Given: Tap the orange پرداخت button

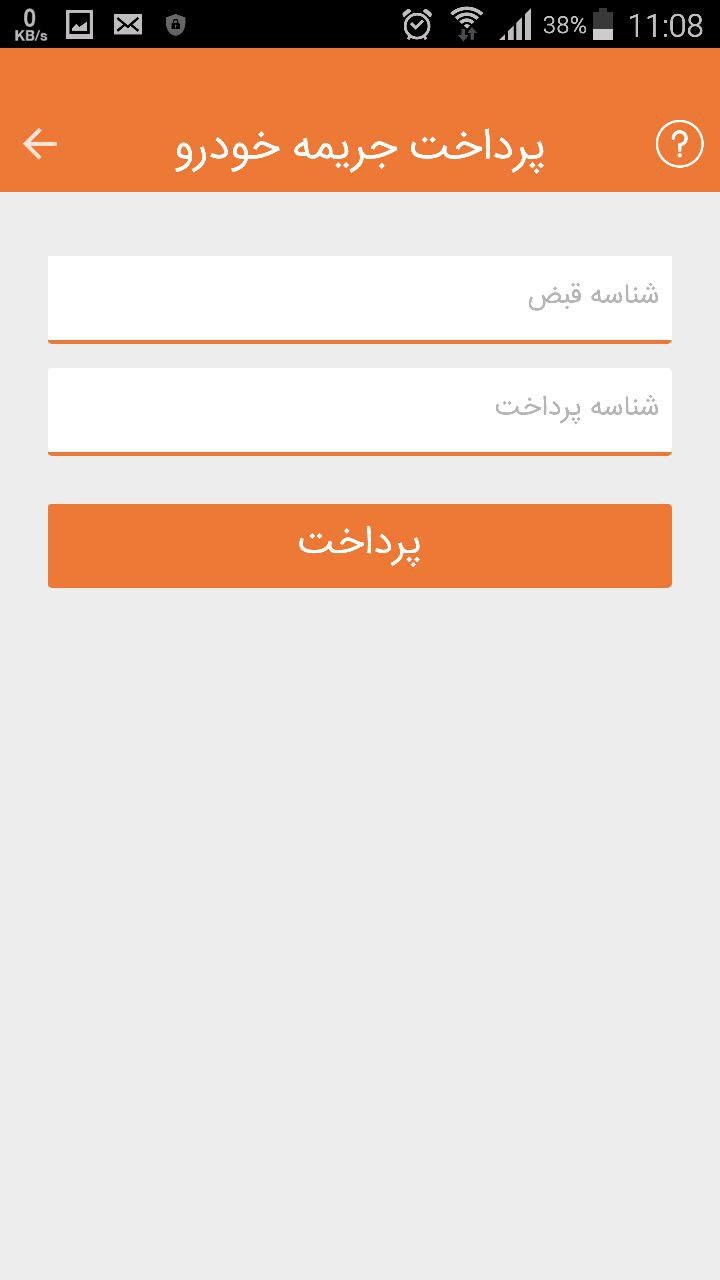Looking at the screenshot, I should [360, 546].
